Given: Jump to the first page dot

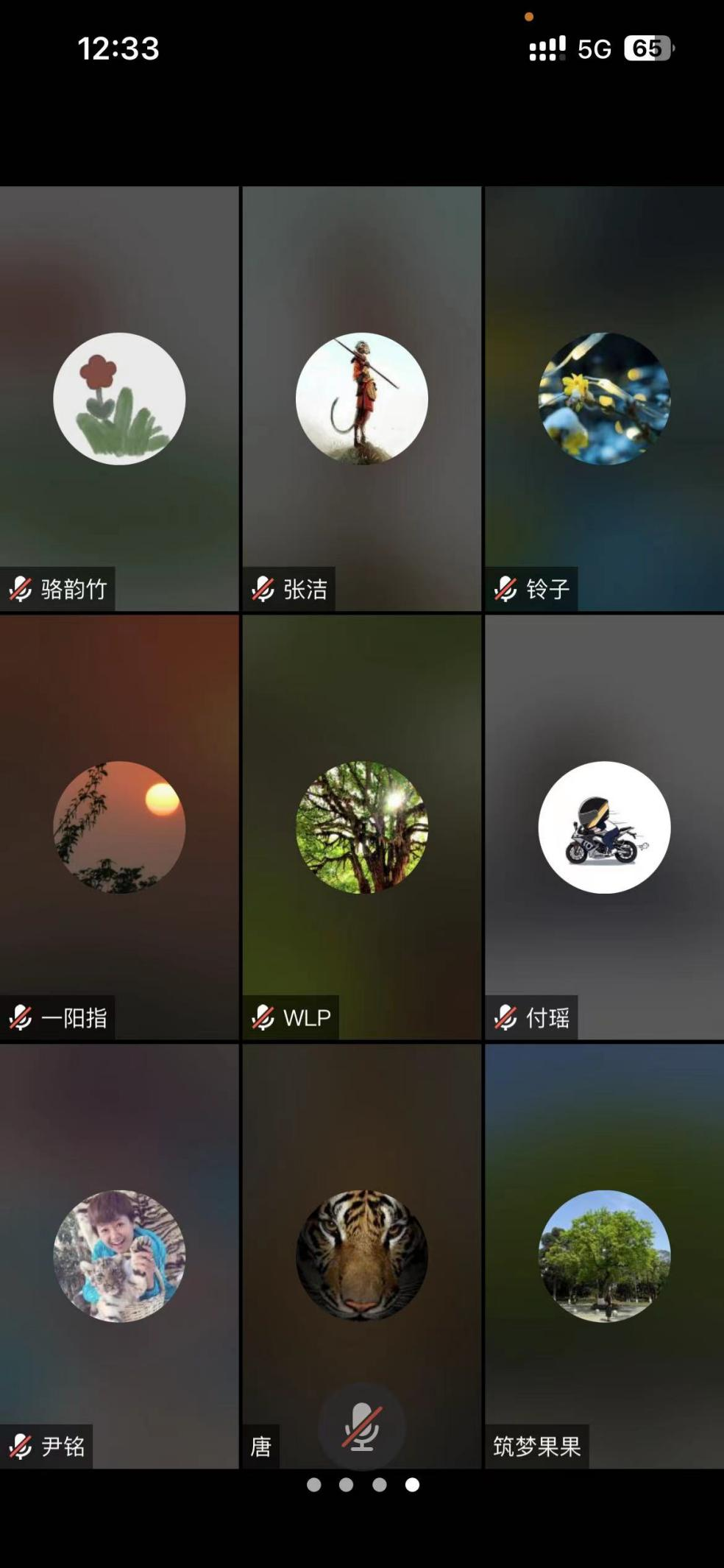Looking at the screenshot, I should (313, 1484).
